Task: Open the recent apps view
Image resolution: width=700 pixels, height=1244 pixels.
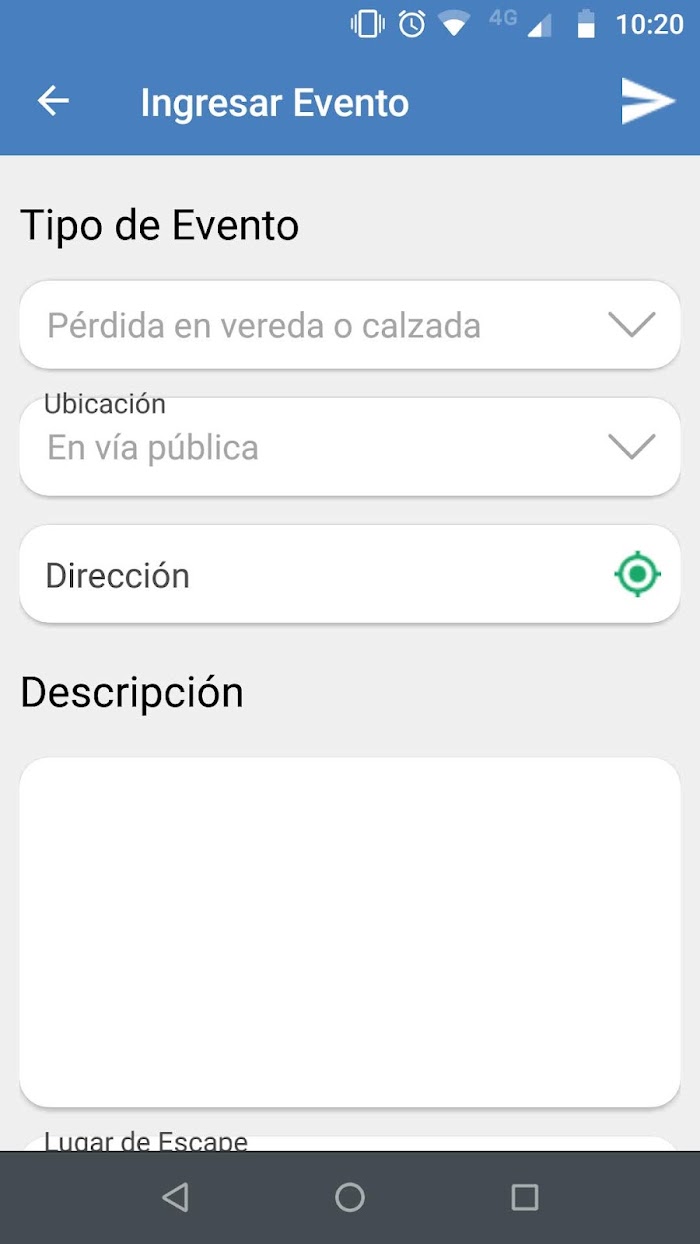Action: (524, 1197)
